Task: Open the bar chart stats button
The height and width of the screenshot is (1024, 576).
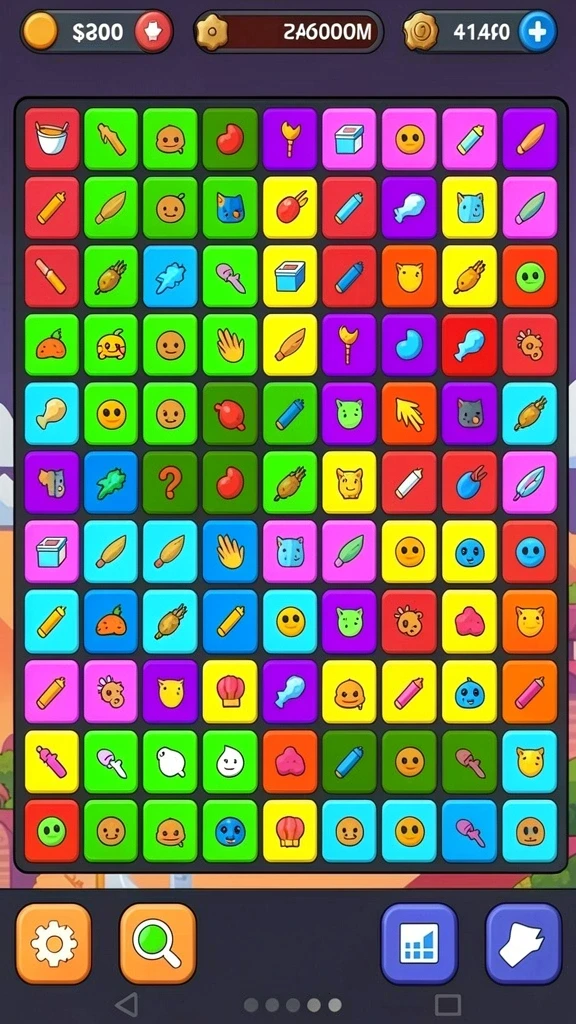Action: pyautogui.click(x=419, y=943)
